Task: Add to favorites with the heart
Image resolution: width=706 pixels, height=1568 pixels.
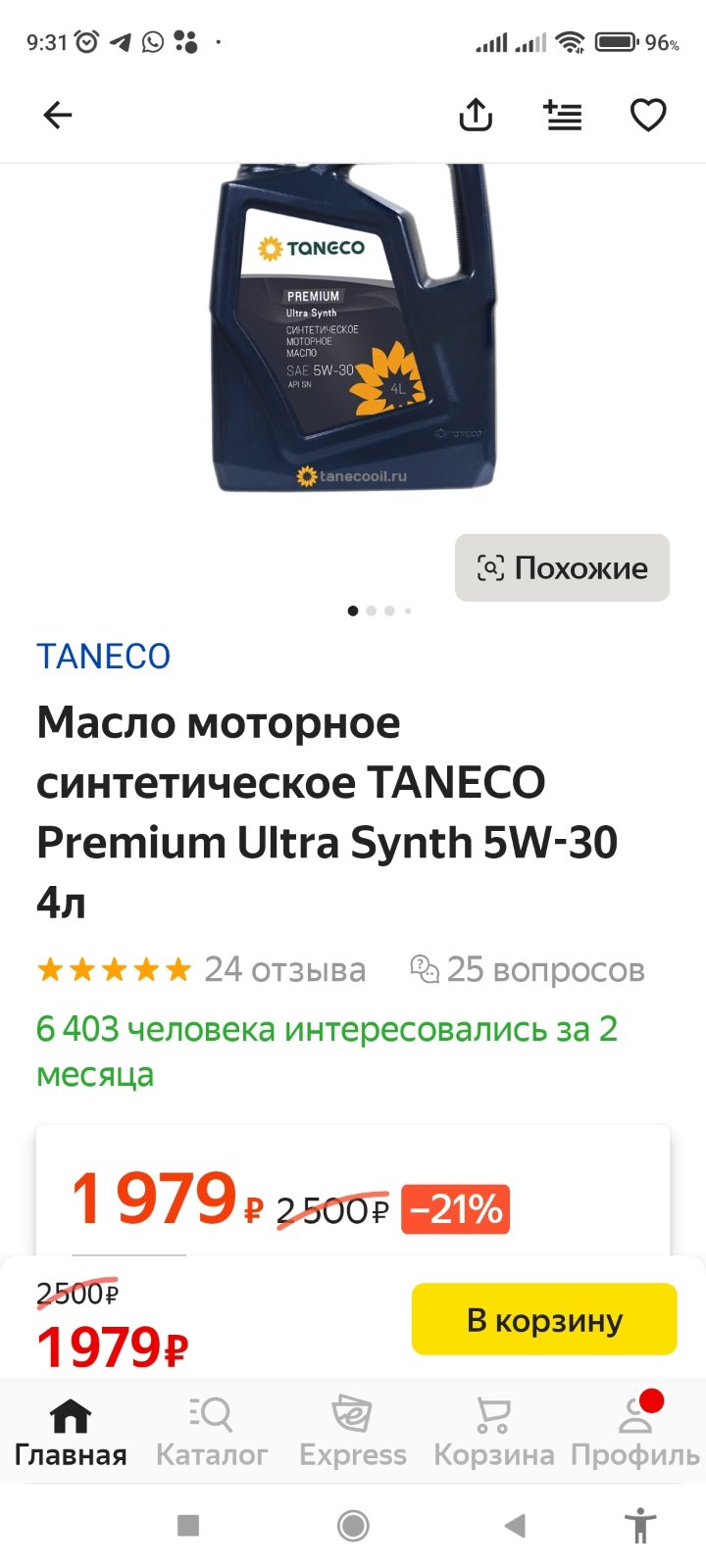Action: tap(648, 116)
